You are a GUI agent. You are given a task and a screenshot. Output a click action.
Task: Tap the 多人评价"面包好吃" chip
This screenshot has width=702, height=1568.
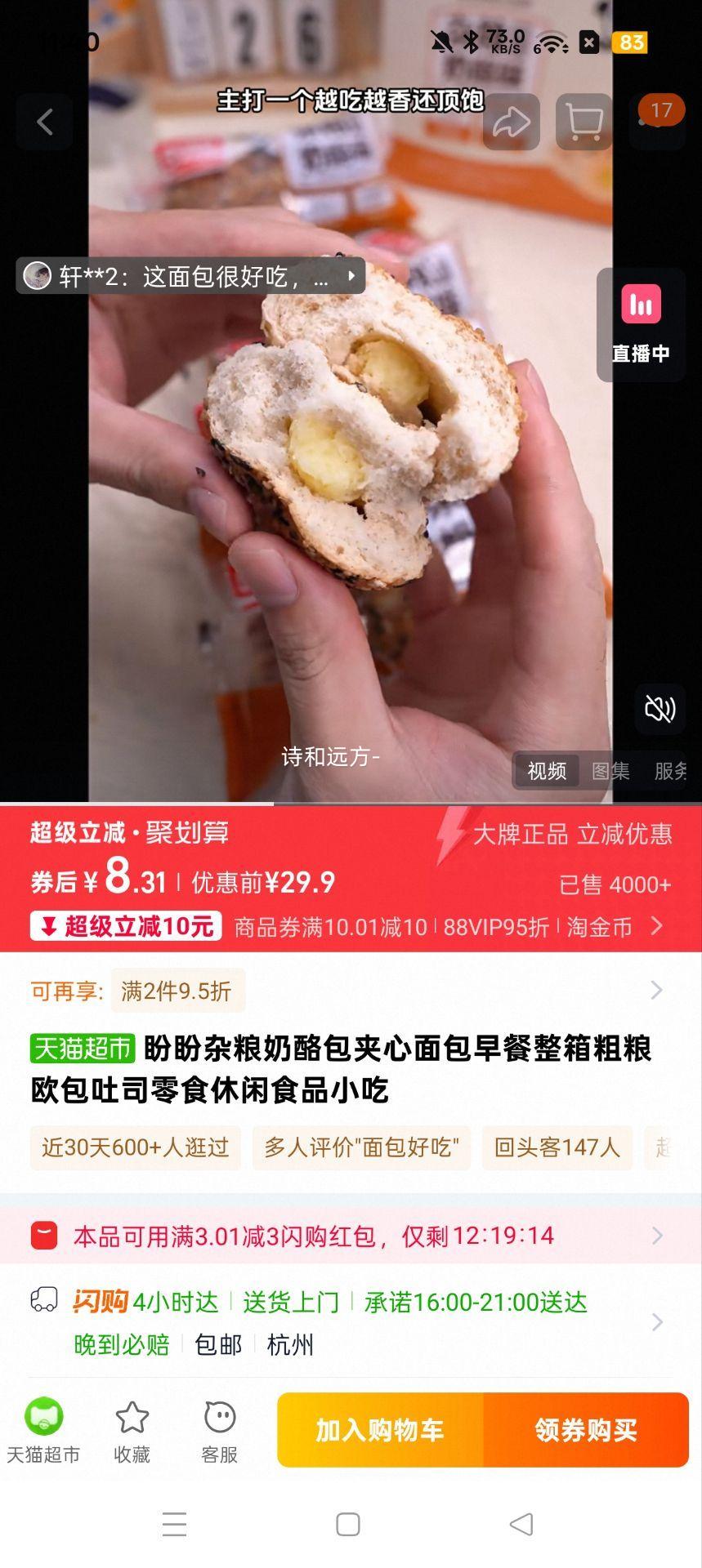pyautogui.click(x=361, y=1147)
